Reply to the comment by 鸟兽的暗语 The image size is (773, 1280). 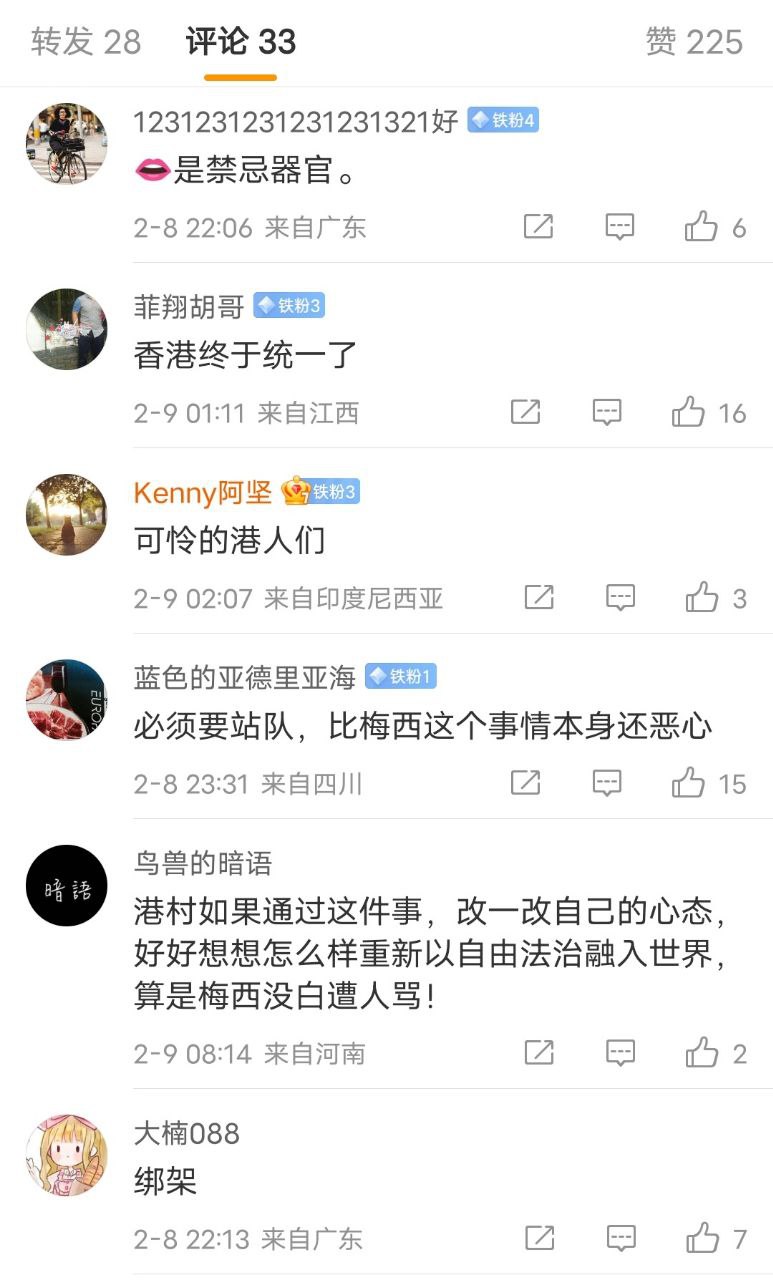(x=620, y=1053)
